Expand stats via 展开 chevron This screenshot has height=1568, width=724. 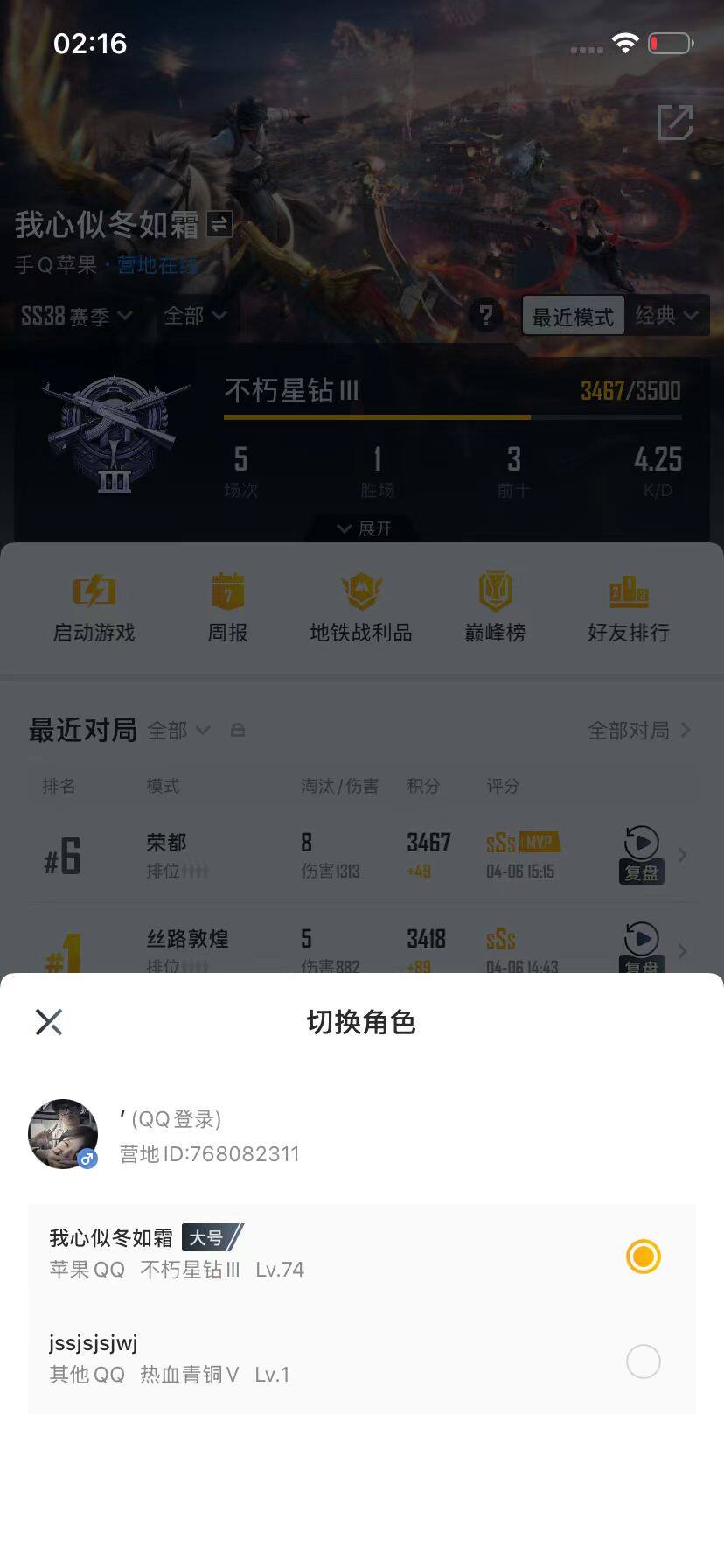click(x=362, y=528)
